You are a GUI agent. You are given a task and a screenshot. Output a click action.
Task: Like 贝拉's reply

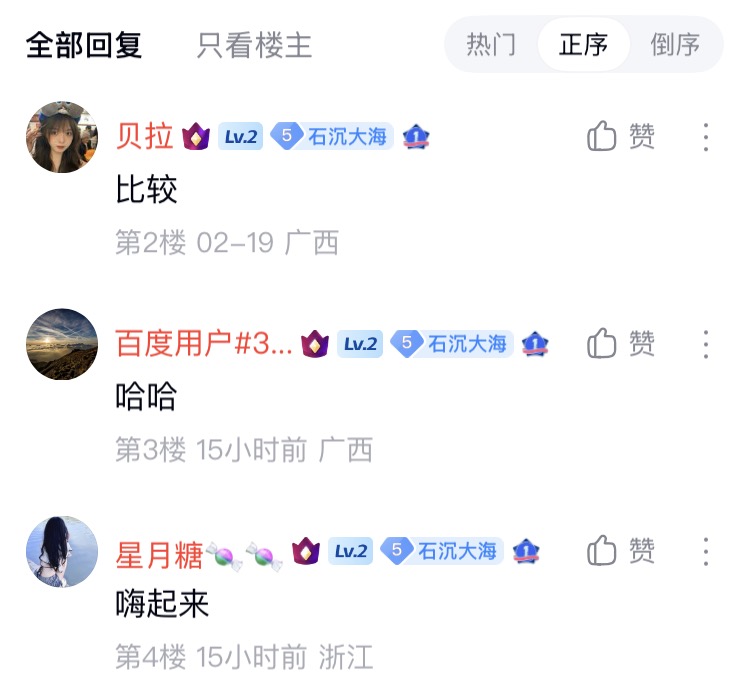click(621, 137)
